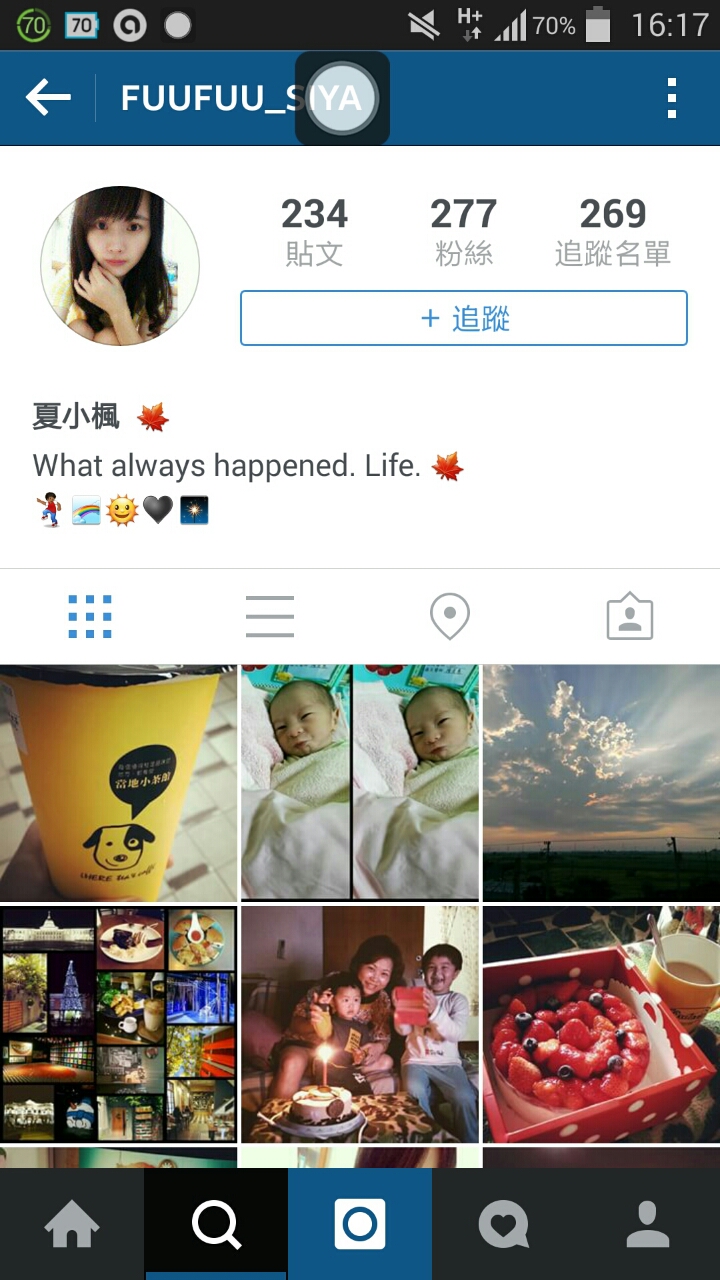Go to the home feed tab
Screen dimensions: 720x1280
pyautogui.click(x=72, y=1224)
